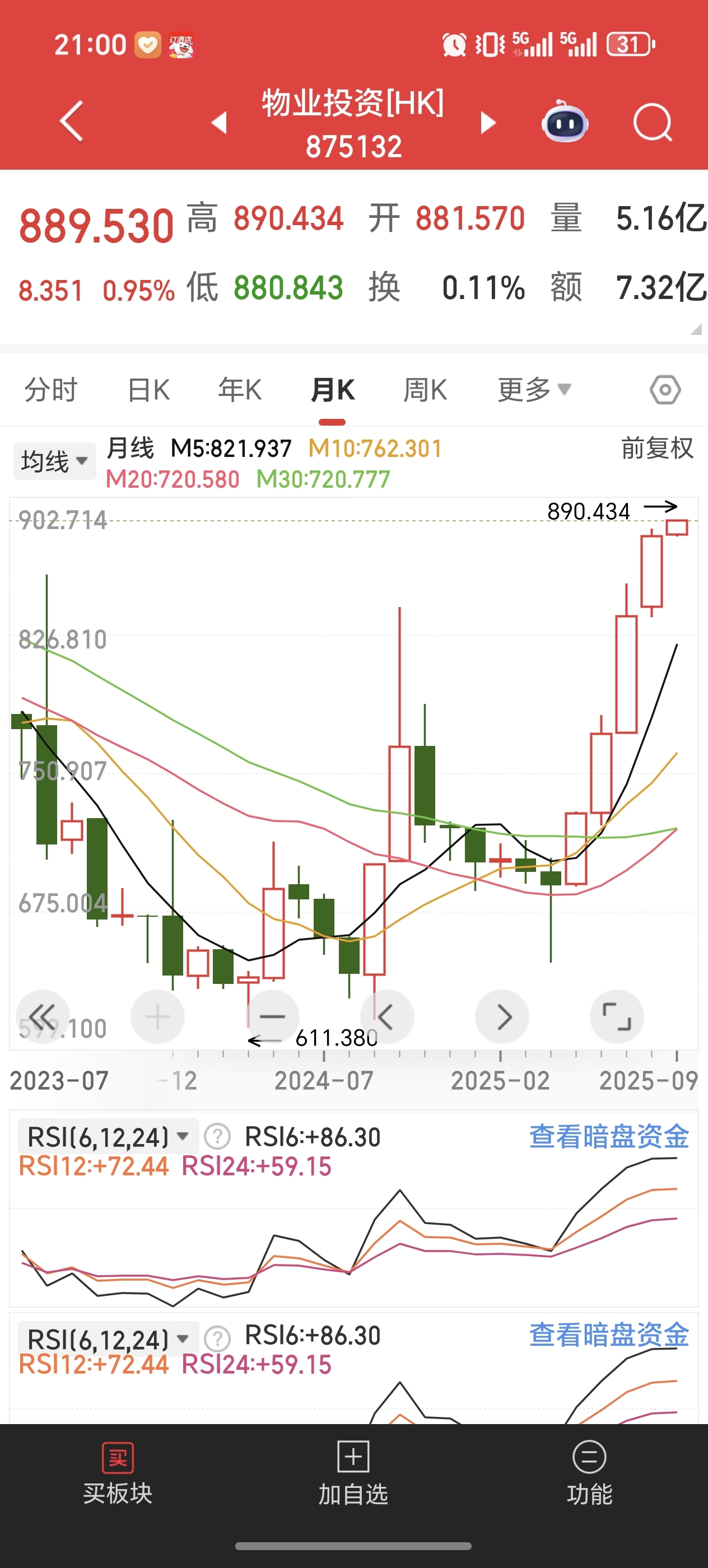Switch to the next stock
The width and height of the screenshot is (708, 1568).
pos(488,122)
